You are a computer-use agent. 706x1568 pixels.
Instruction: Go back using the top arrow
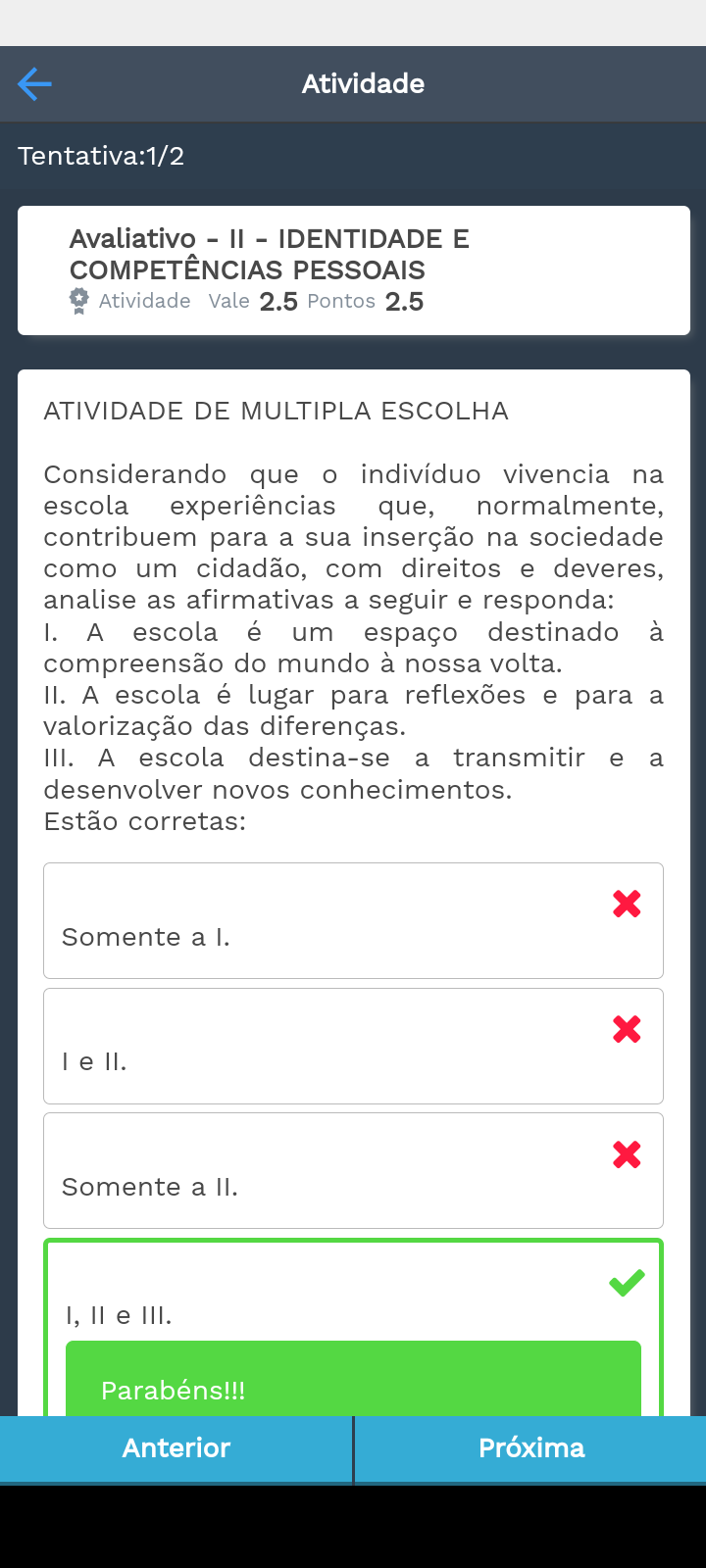[35, 84]
